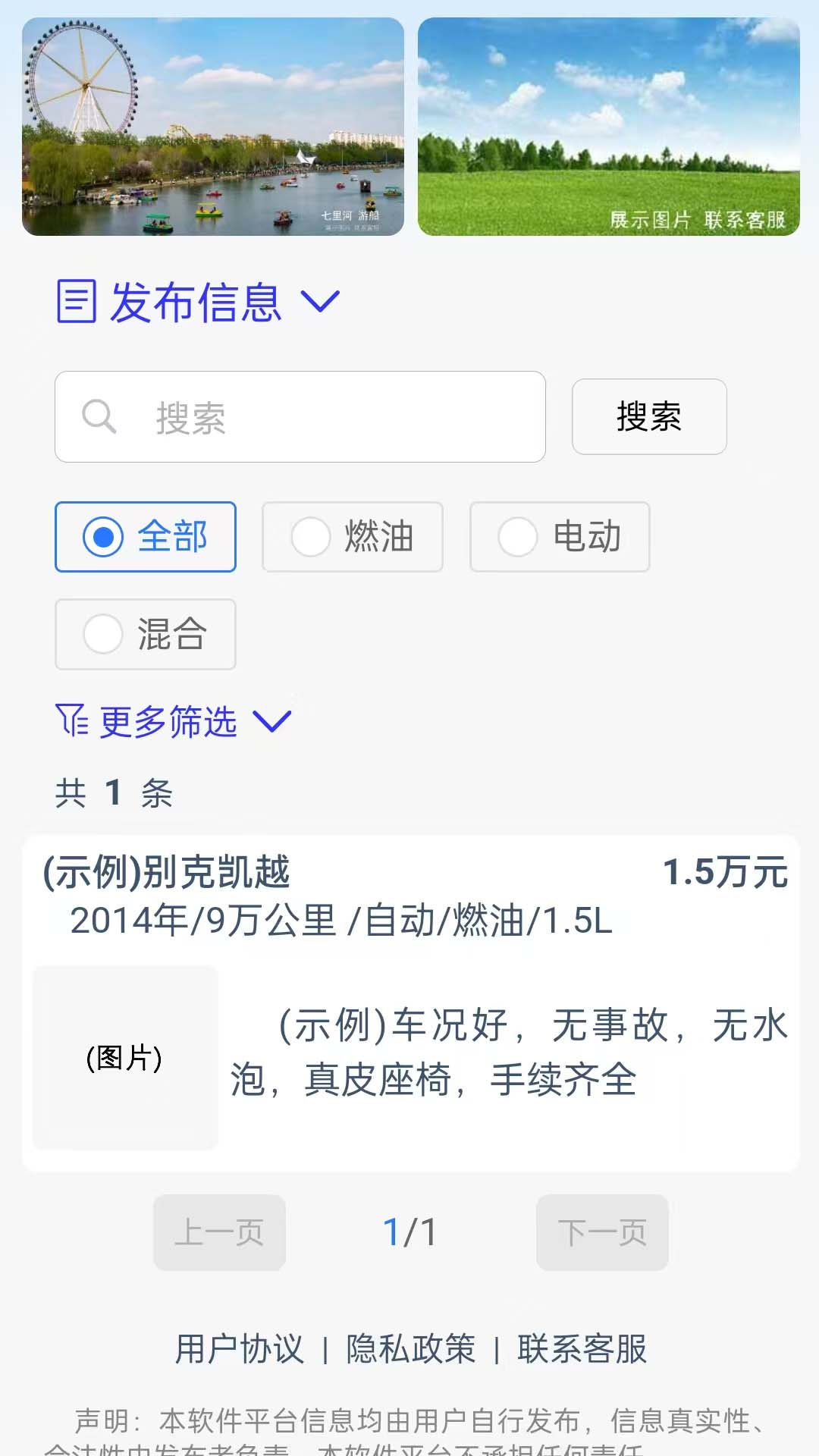The width and height of the screenshot is (819, 1456).
Task: Click the document icon beside 发布信息
Action: click(76, 300)
